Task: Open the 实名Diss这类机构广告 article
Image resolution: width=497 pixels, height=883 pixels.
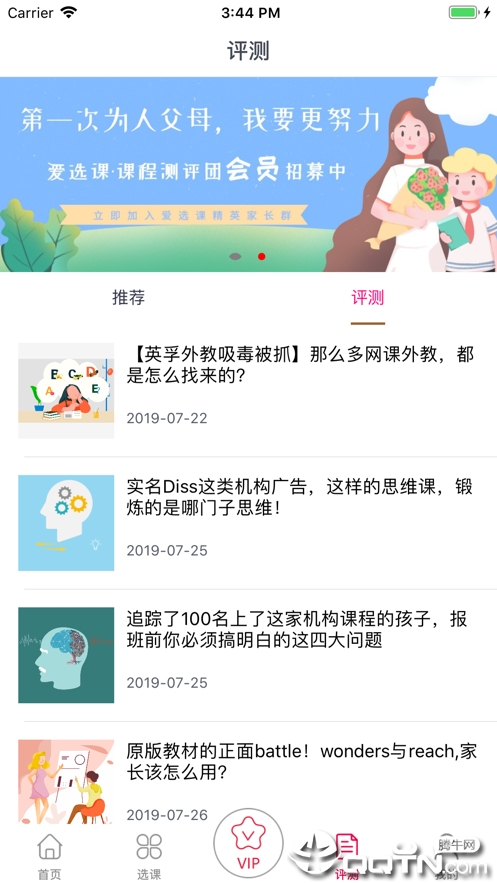Action: tap(248, 523)
